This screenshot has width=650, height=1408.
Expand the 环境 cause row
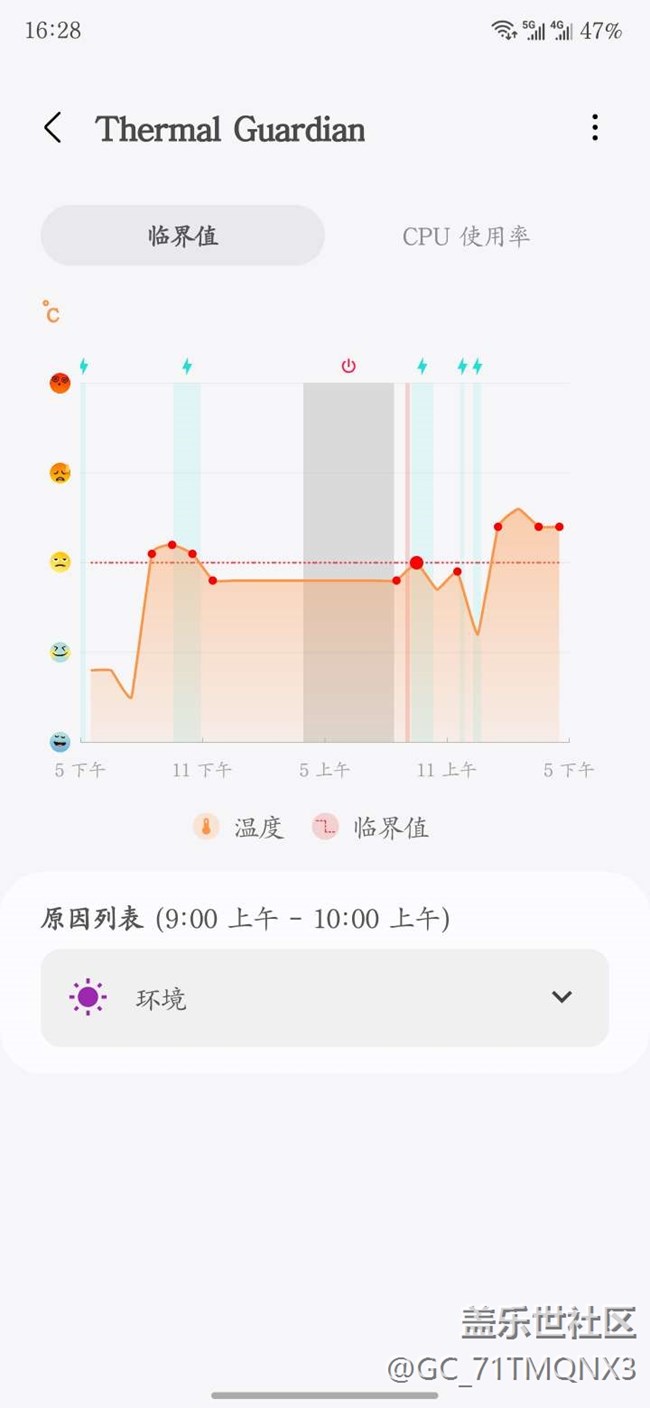point(325,998)
